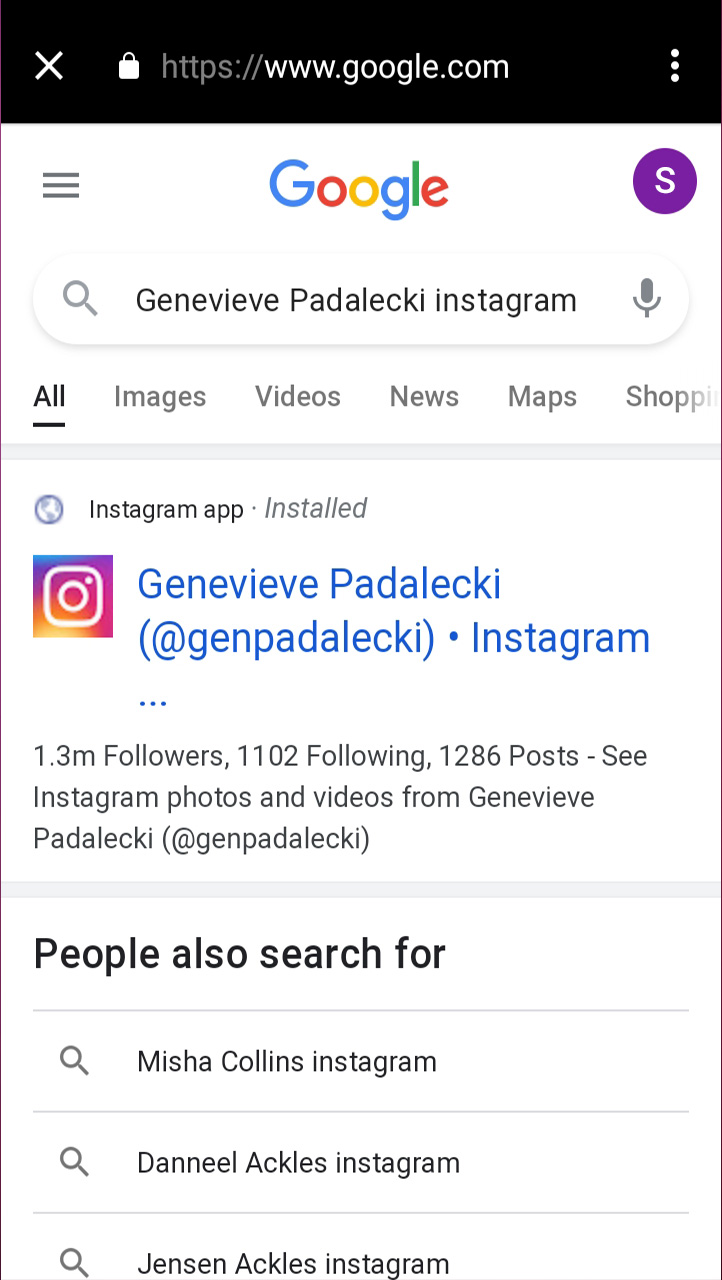Tap the URL address bar

(335, 67)
